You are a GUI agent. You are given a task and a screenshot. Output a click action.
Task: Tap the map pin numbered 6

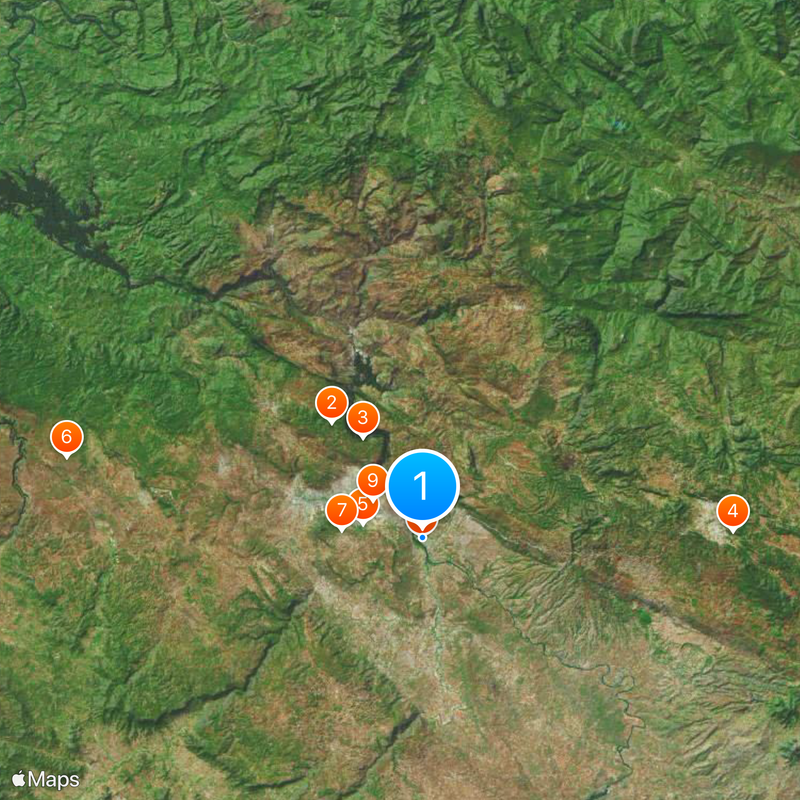coord(67,437)
